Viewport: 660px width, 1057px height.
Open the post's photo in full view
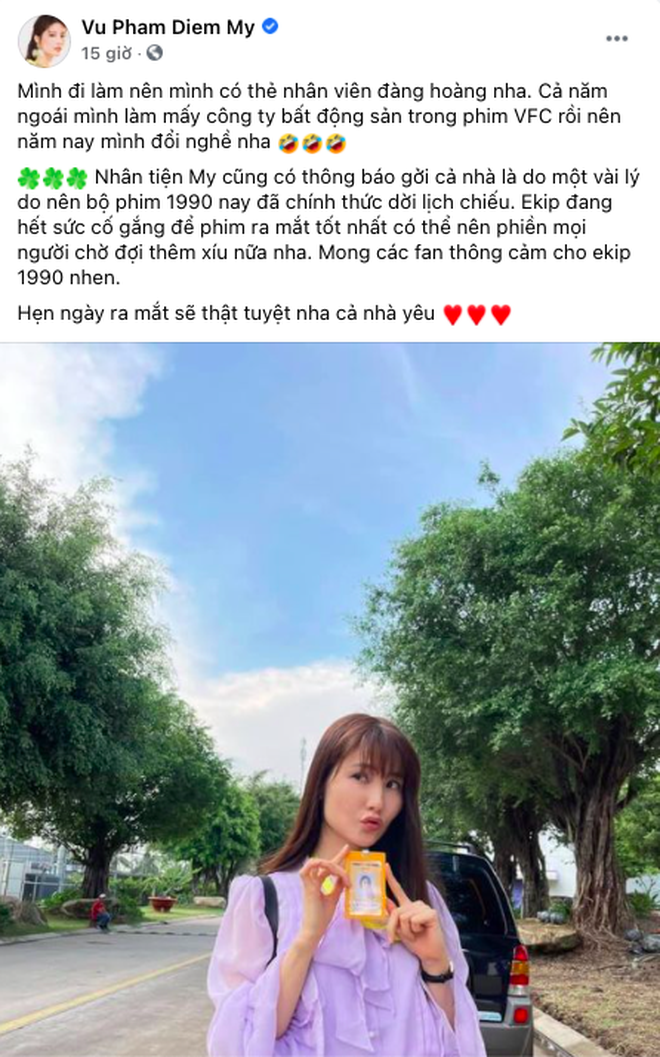330,699
